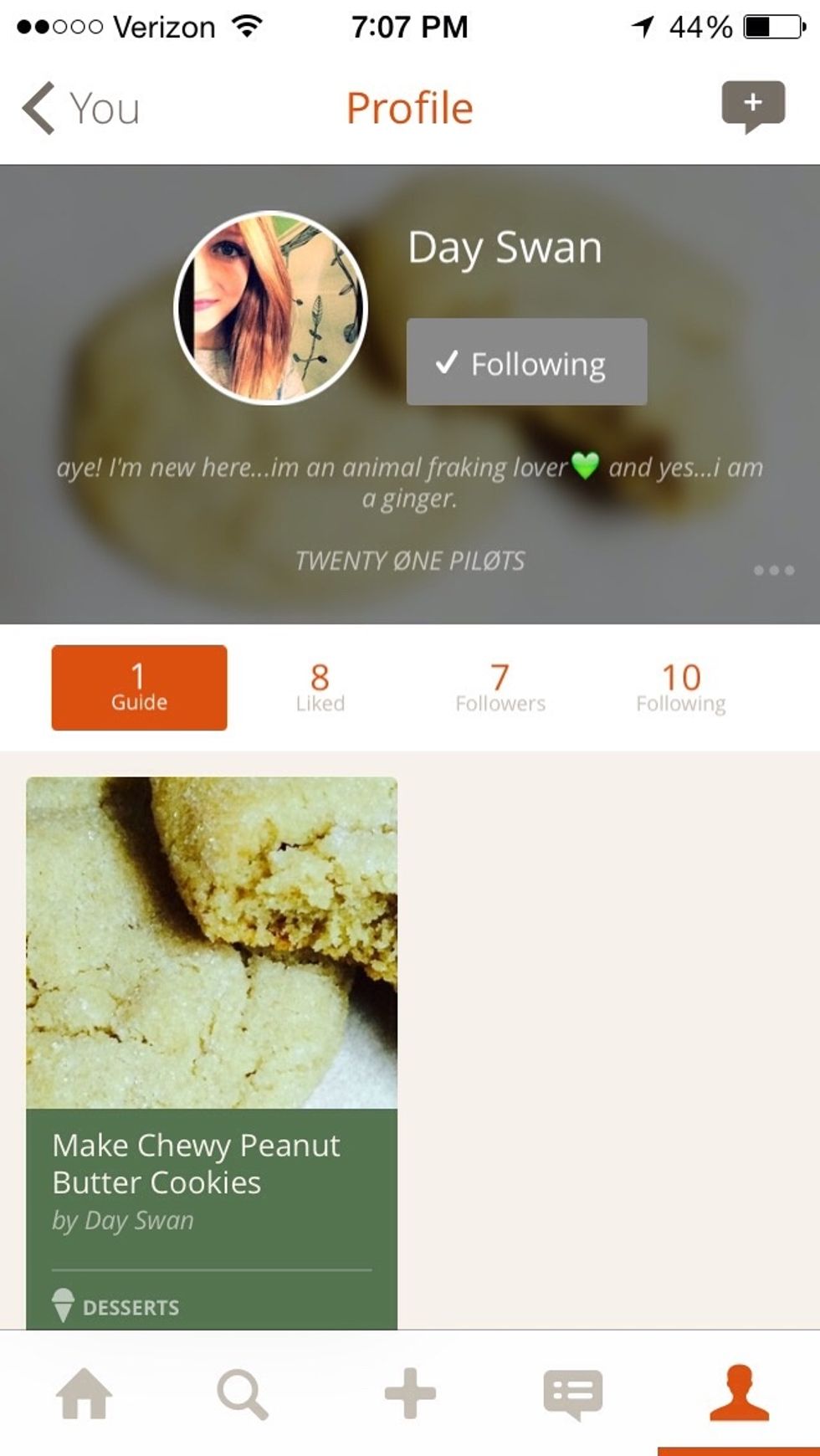This screenshot has height=1456, width=820.
Task: Create a new guide with plus
Action: pyautogui.click(x=410, y=1394)
